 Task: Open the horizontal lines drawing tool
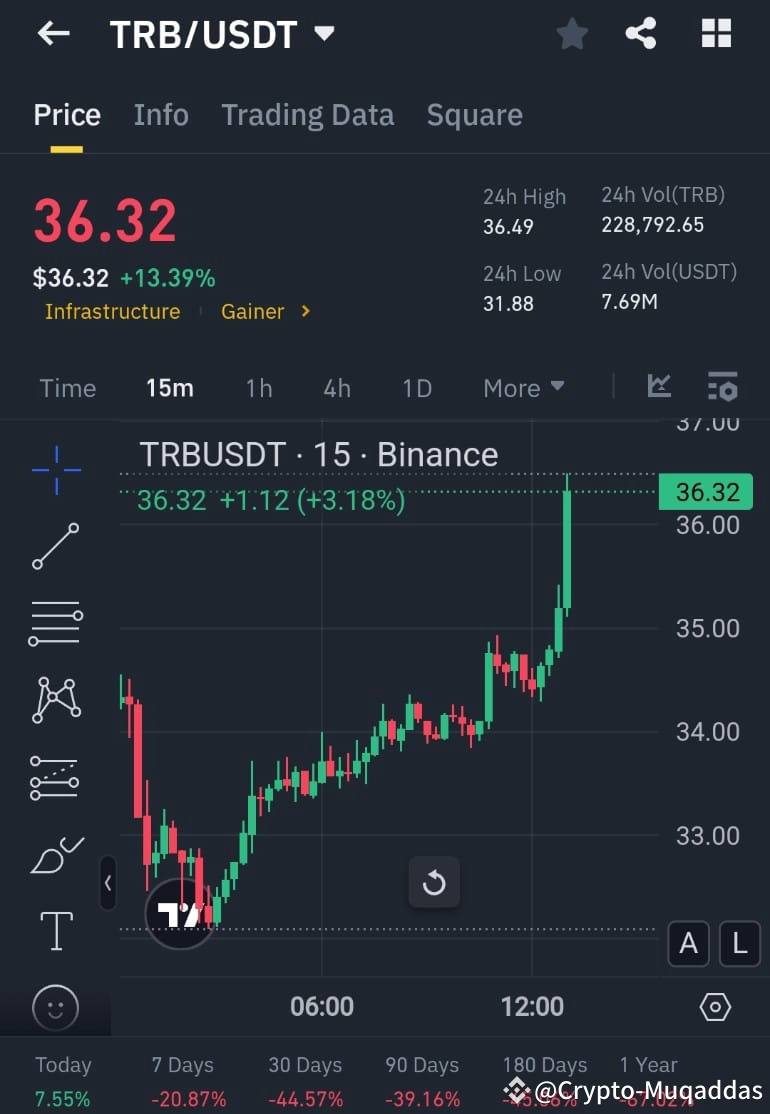coord(55,622)
